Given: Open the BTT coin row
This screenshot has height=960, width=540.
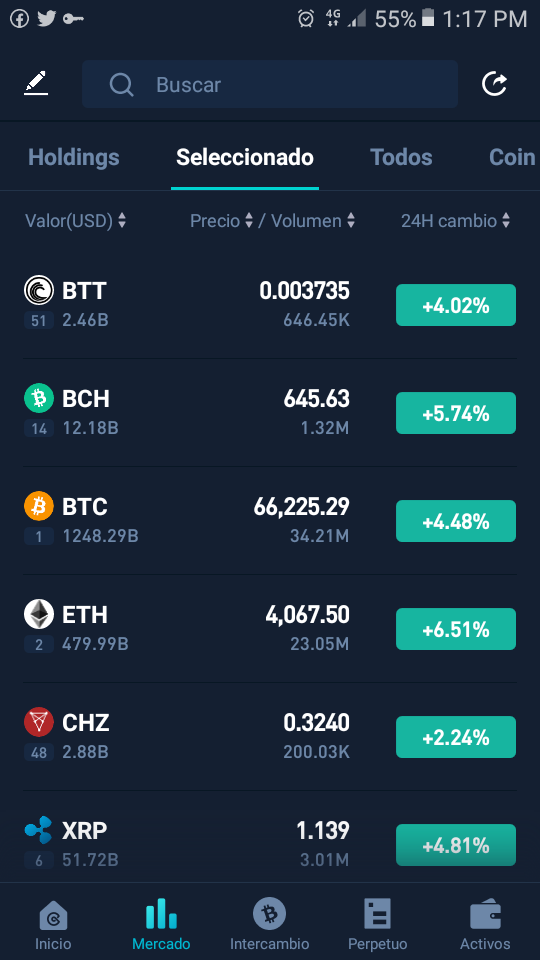Looking at the screenshot, I should (270, 305).
